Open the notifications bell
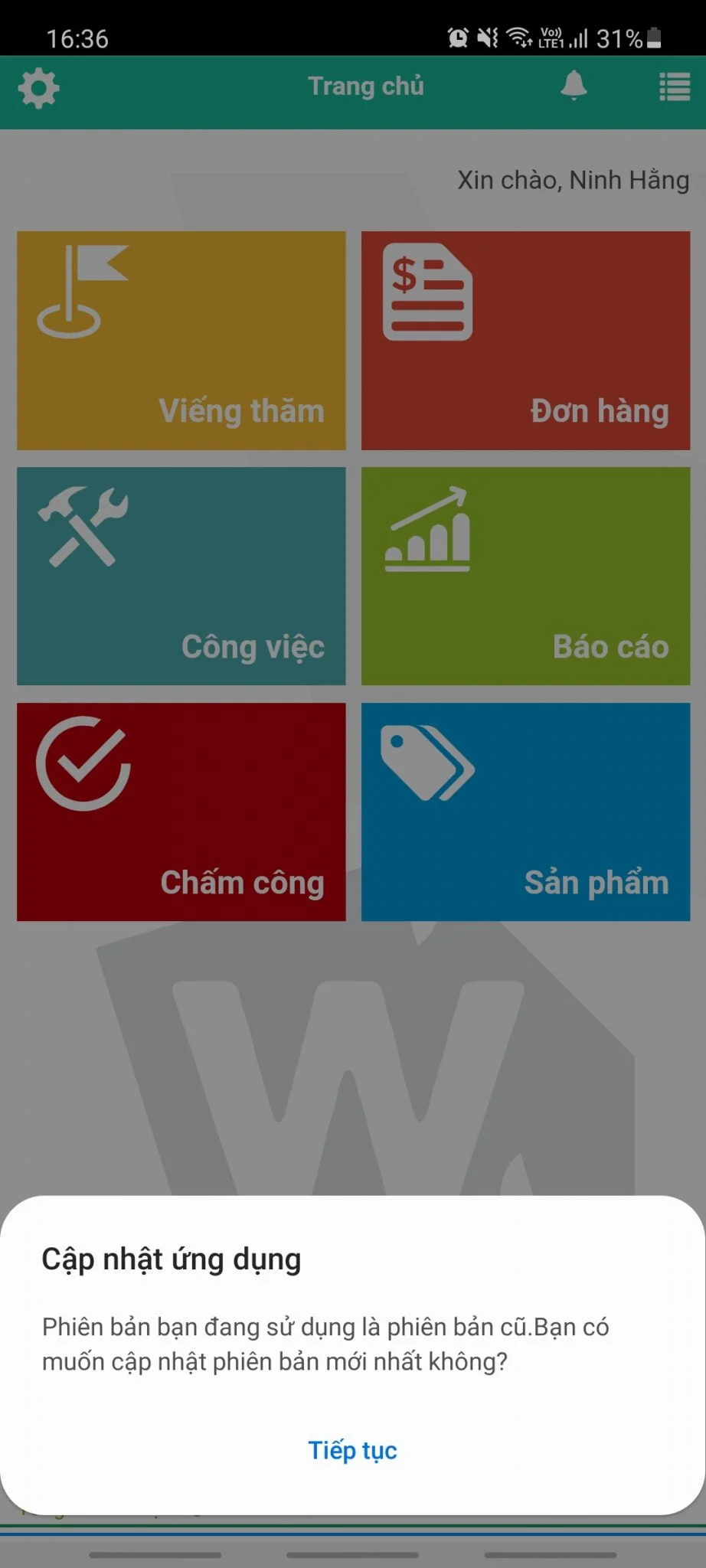Viewport: 706px width, 1568px height. tap(574, 87)
